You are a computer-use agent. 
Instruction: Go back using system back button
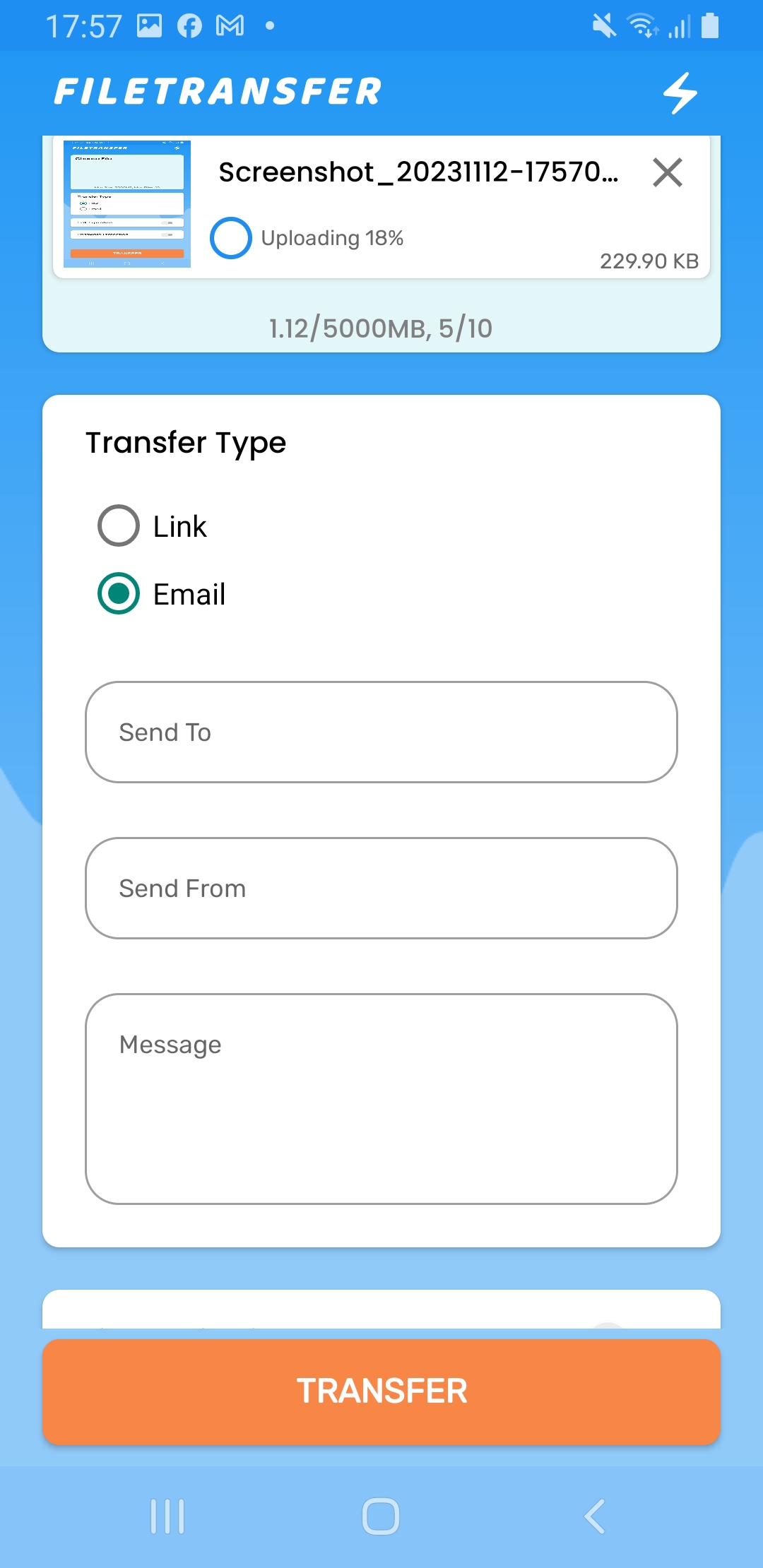coord(595,1516)
